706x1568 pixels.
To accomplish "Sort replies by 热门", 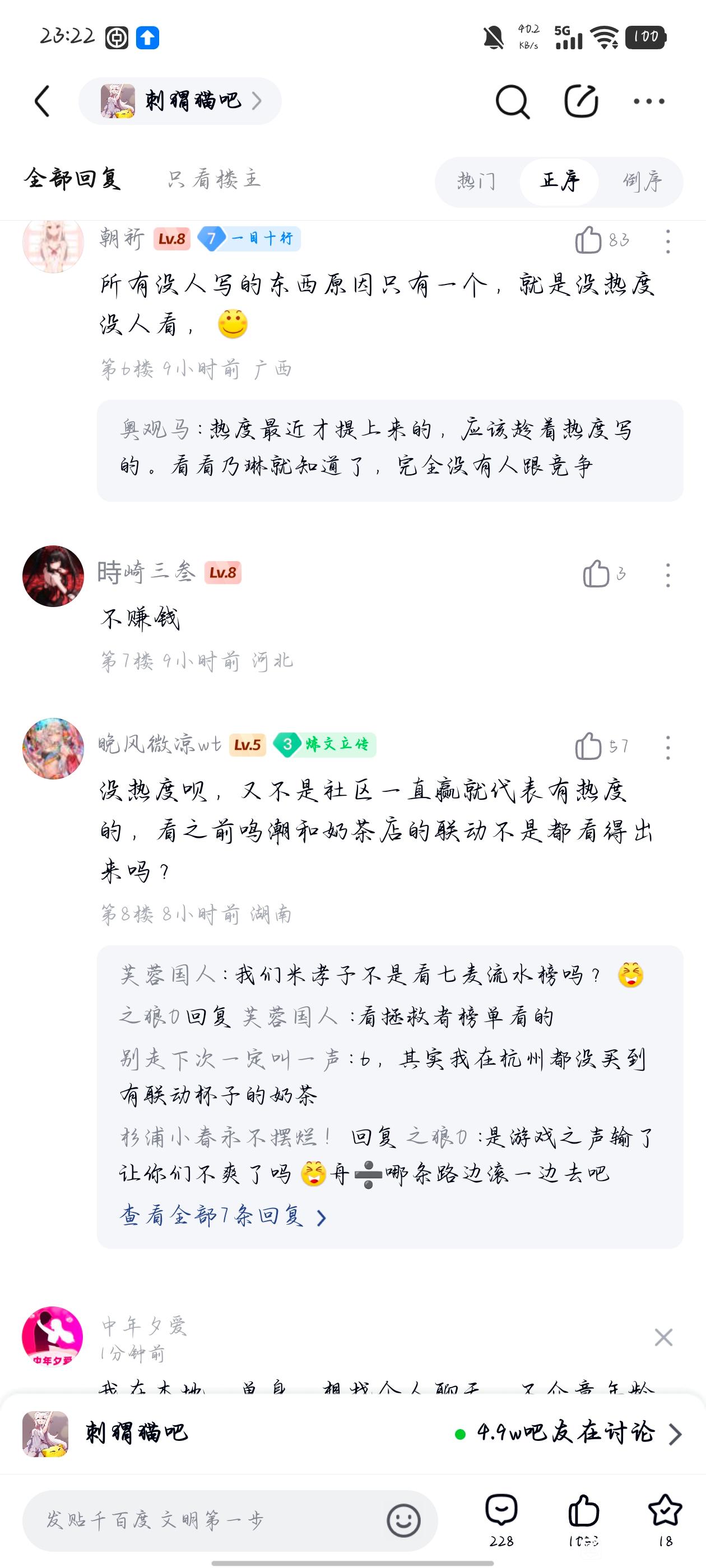I will click(477, 181).
